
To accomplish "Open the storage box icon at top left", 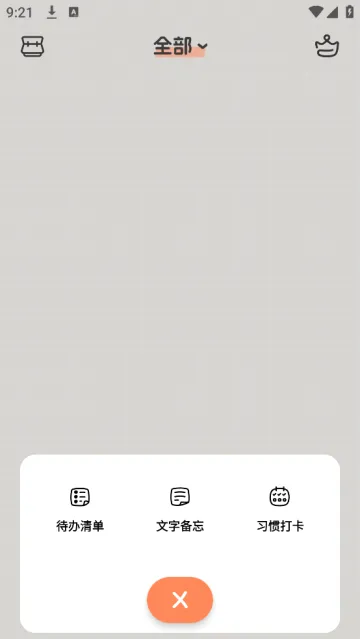I will (33, 46).
